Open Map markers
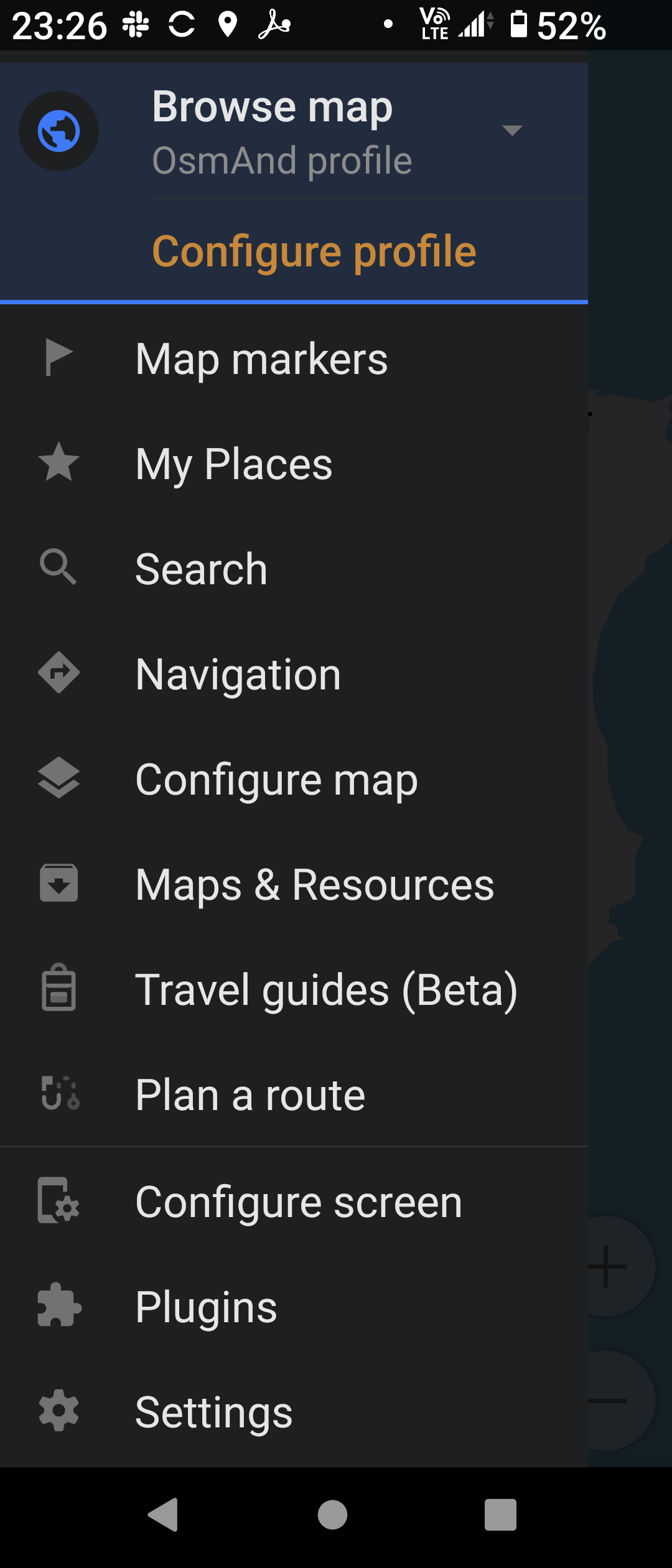Viewport: 672px width, 1568px height. 261,359
